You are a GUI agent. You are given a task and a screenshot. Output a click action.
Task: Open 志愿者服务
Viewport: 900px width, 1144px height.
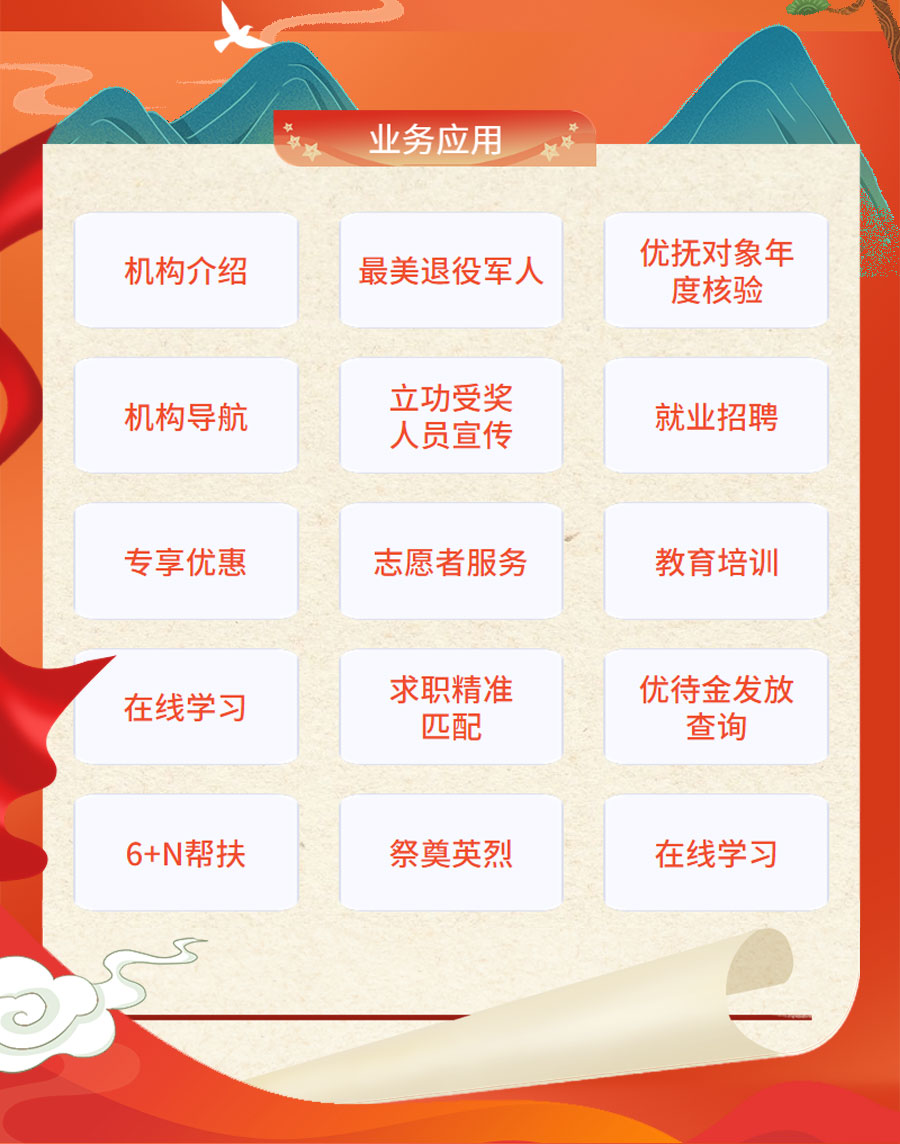pos(451,562)
